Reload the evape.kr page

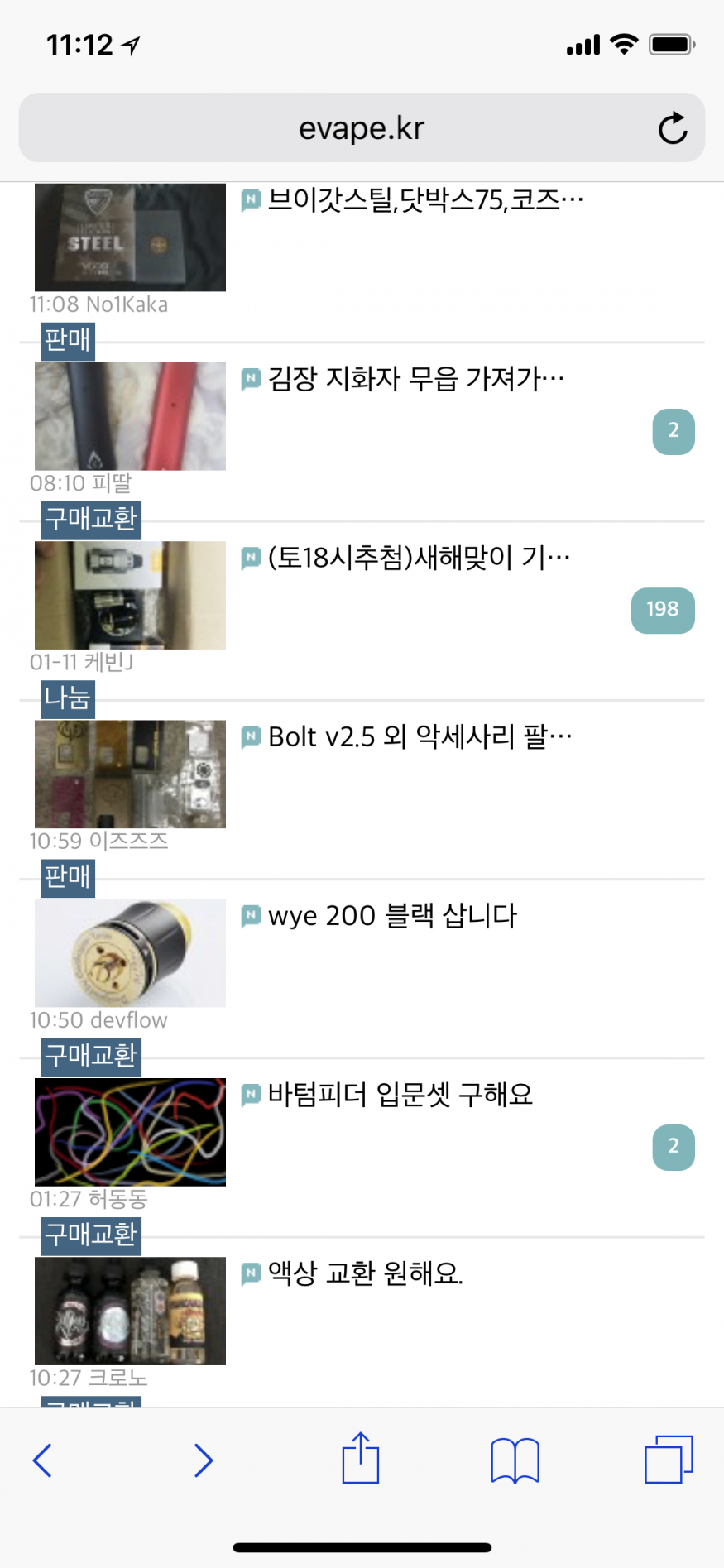click(x=672, y=128)
